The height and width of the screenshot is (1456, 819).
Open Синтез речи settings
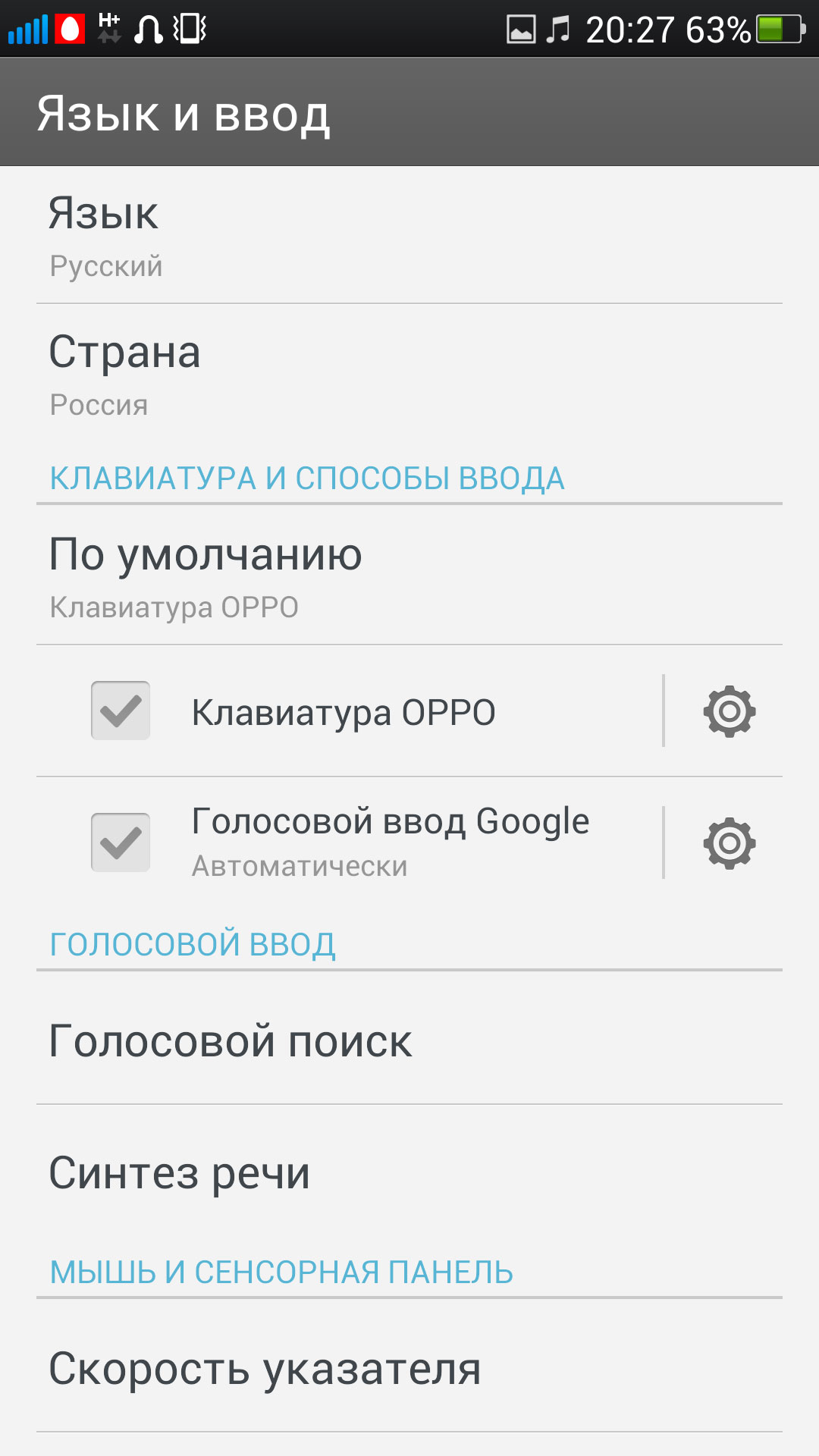[x=409, y=1173]
